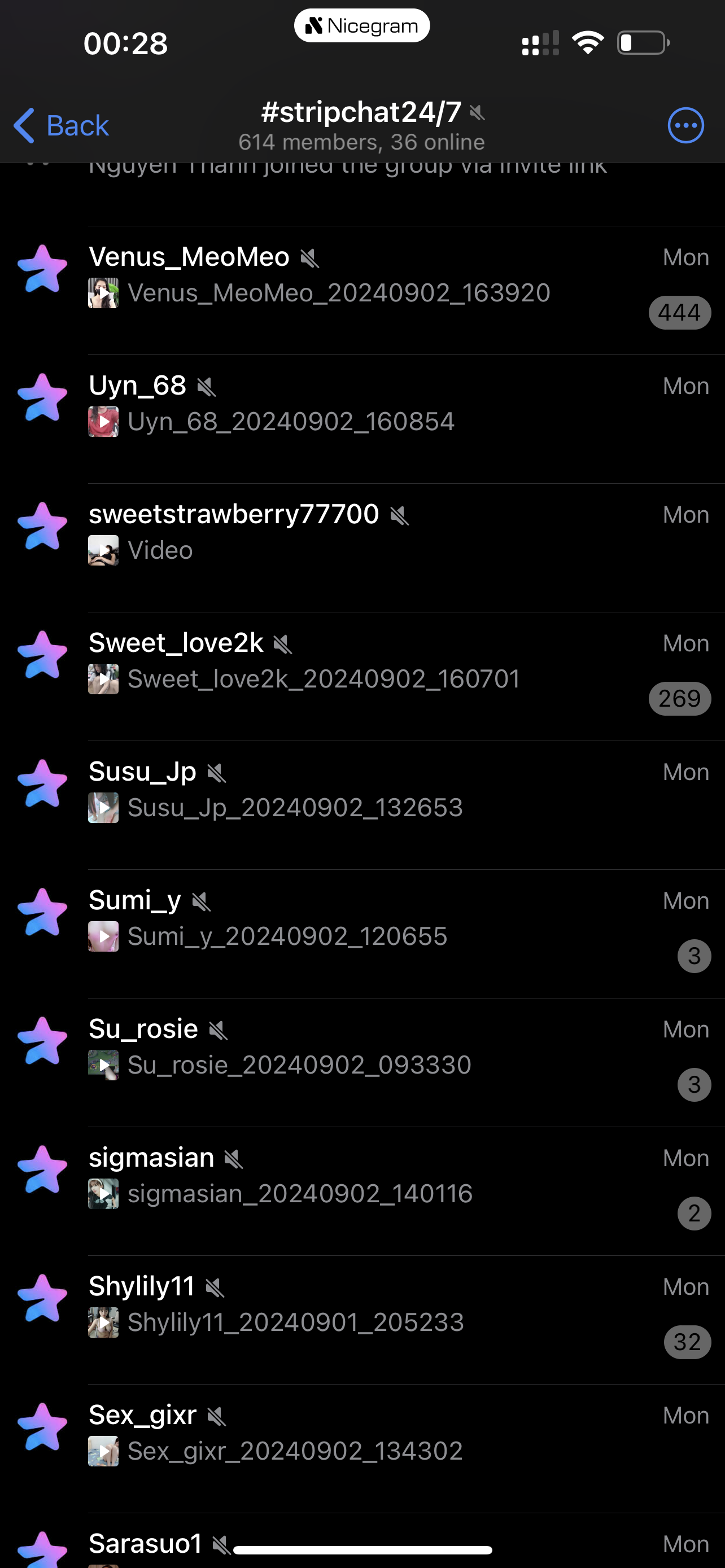Open the #stripchat24/7 group info header
Viewport: 725px width, 1568px height.
pyautogui.click(x=361, y=125)
